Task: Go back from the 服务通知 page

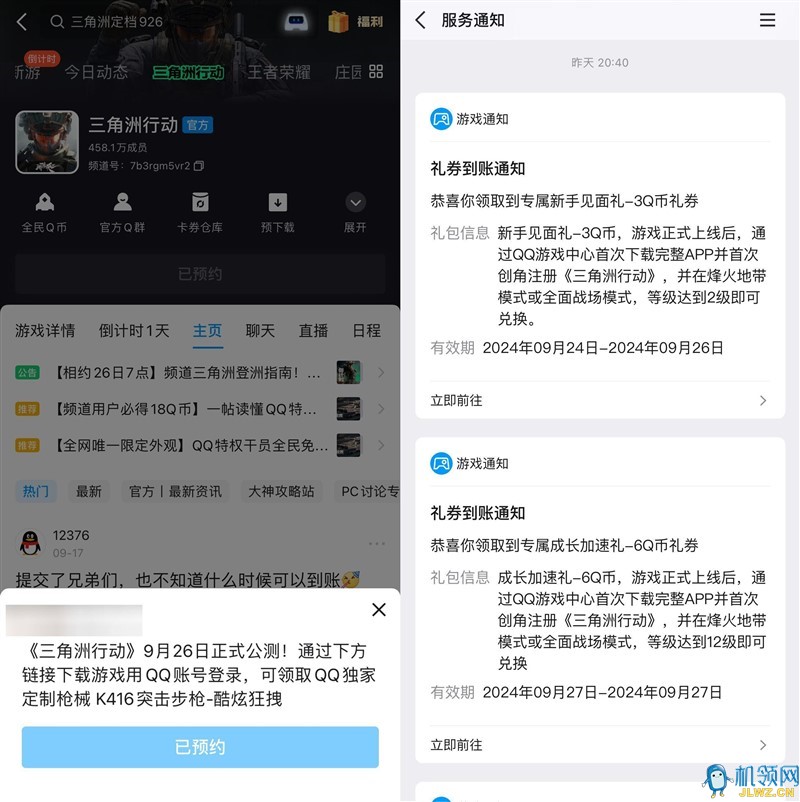Action: click(420, 20)
